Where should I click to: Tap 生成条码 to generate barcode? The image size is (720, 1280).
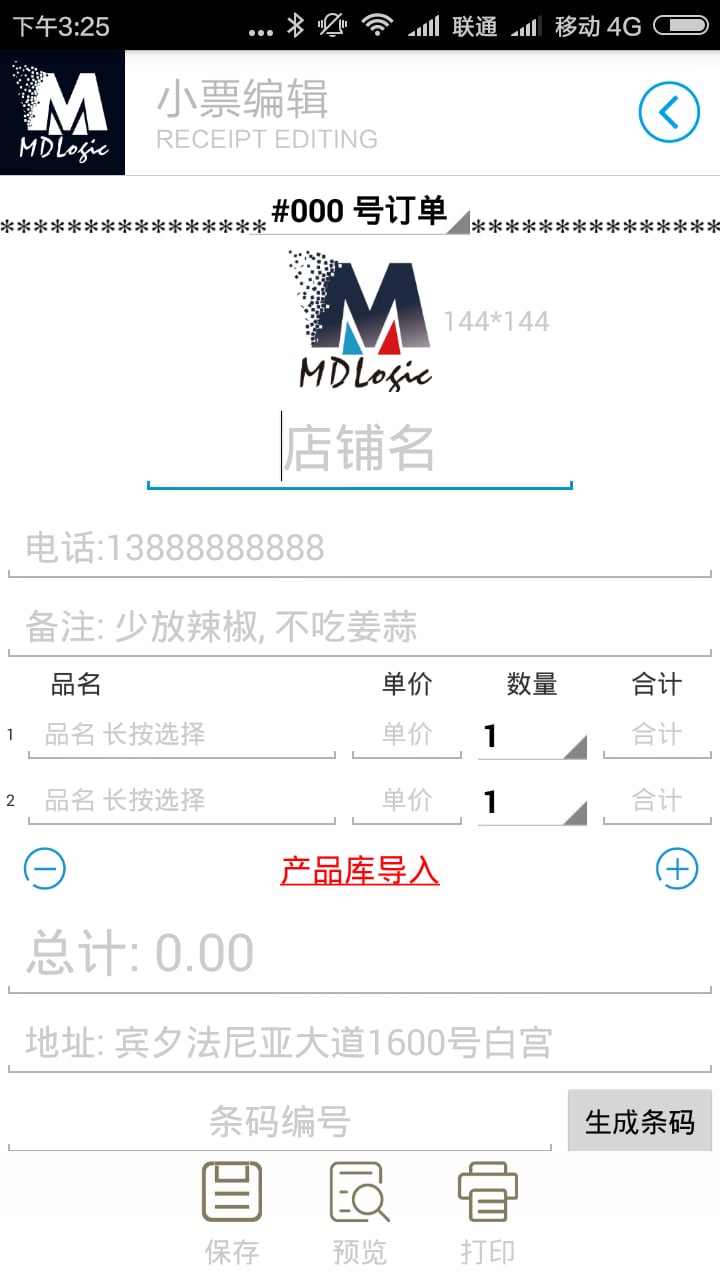tap(640, 1122)
